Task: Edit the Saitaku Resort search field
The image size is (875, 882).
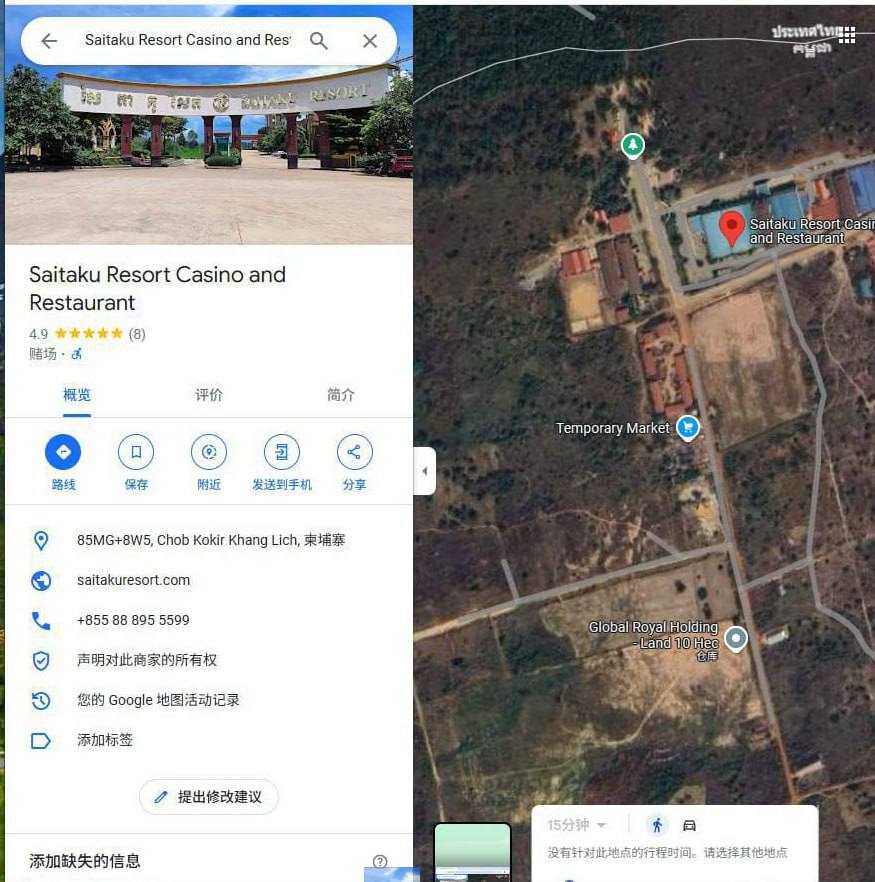Action: [x=187, y=41]
